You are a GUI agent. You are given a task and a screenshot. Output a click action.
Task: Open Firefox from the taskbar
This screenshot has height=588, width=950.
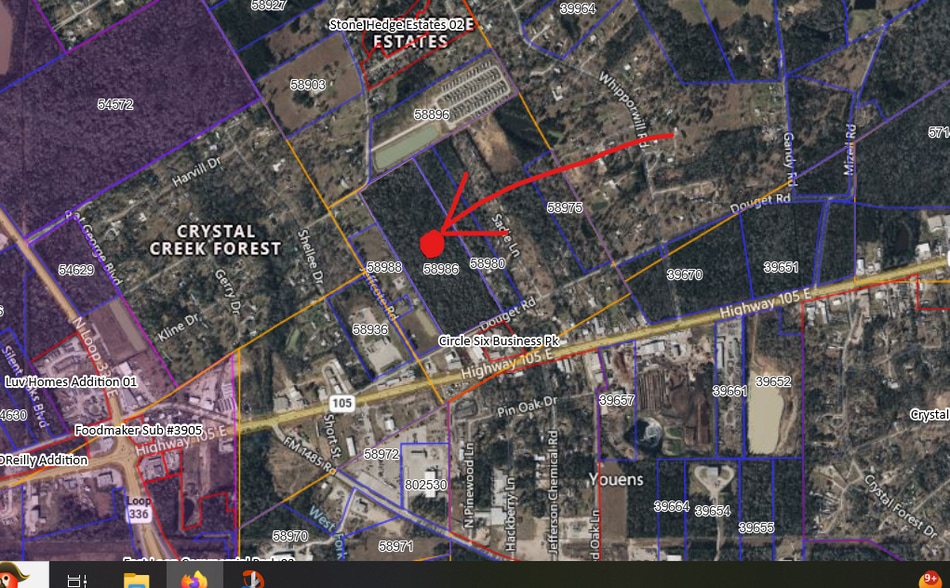194,579
